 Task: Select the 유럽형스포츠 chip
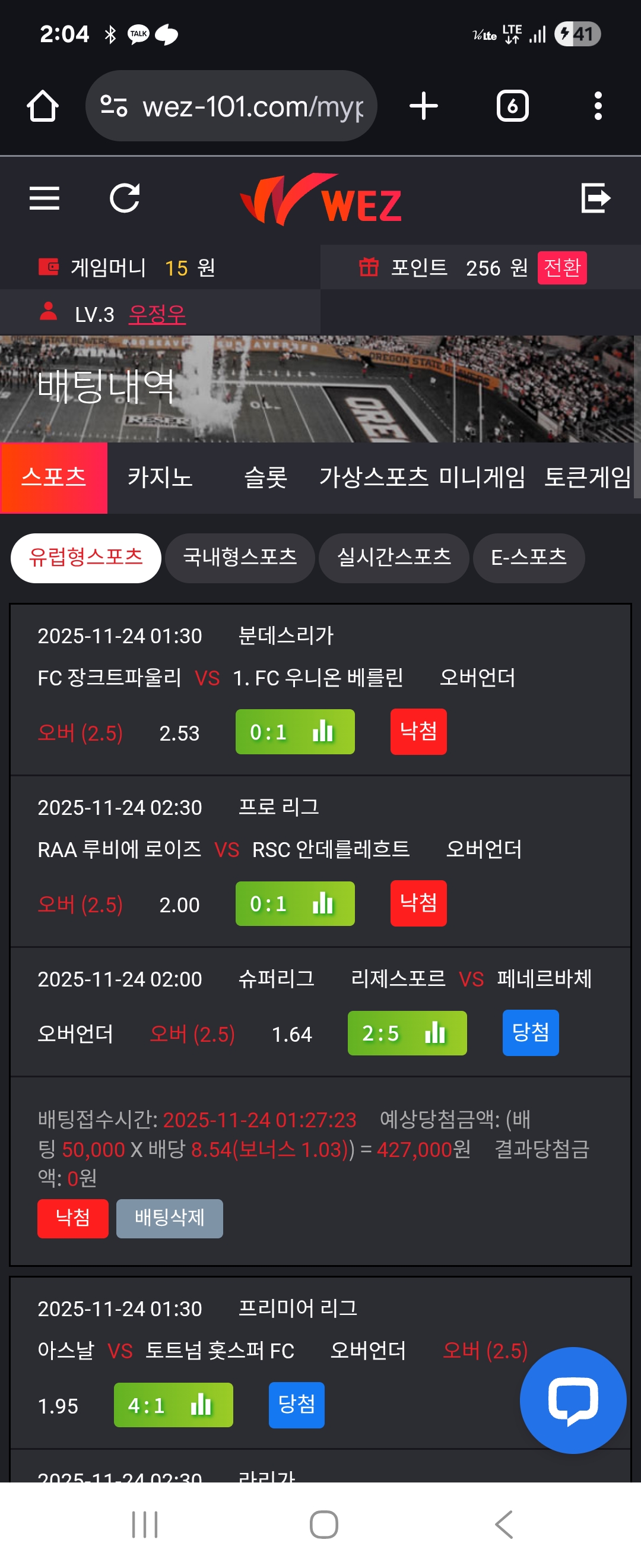pyautogui.click(x=85, y=558)
